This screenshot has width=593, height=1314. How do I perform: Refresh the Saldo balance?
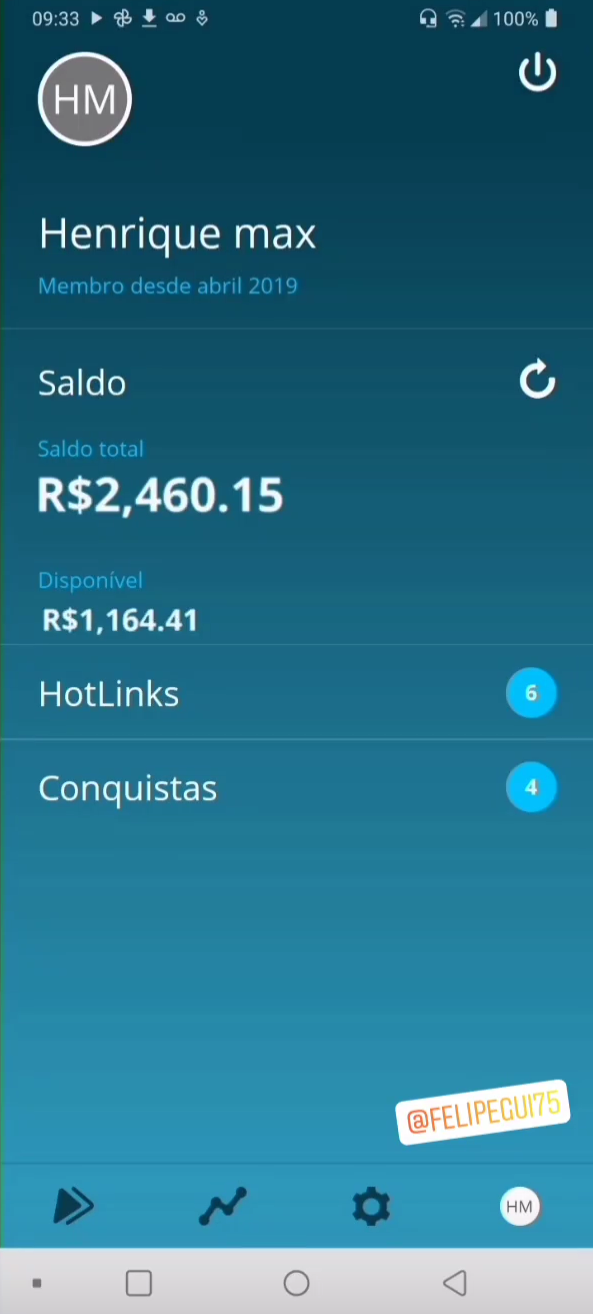537,380
